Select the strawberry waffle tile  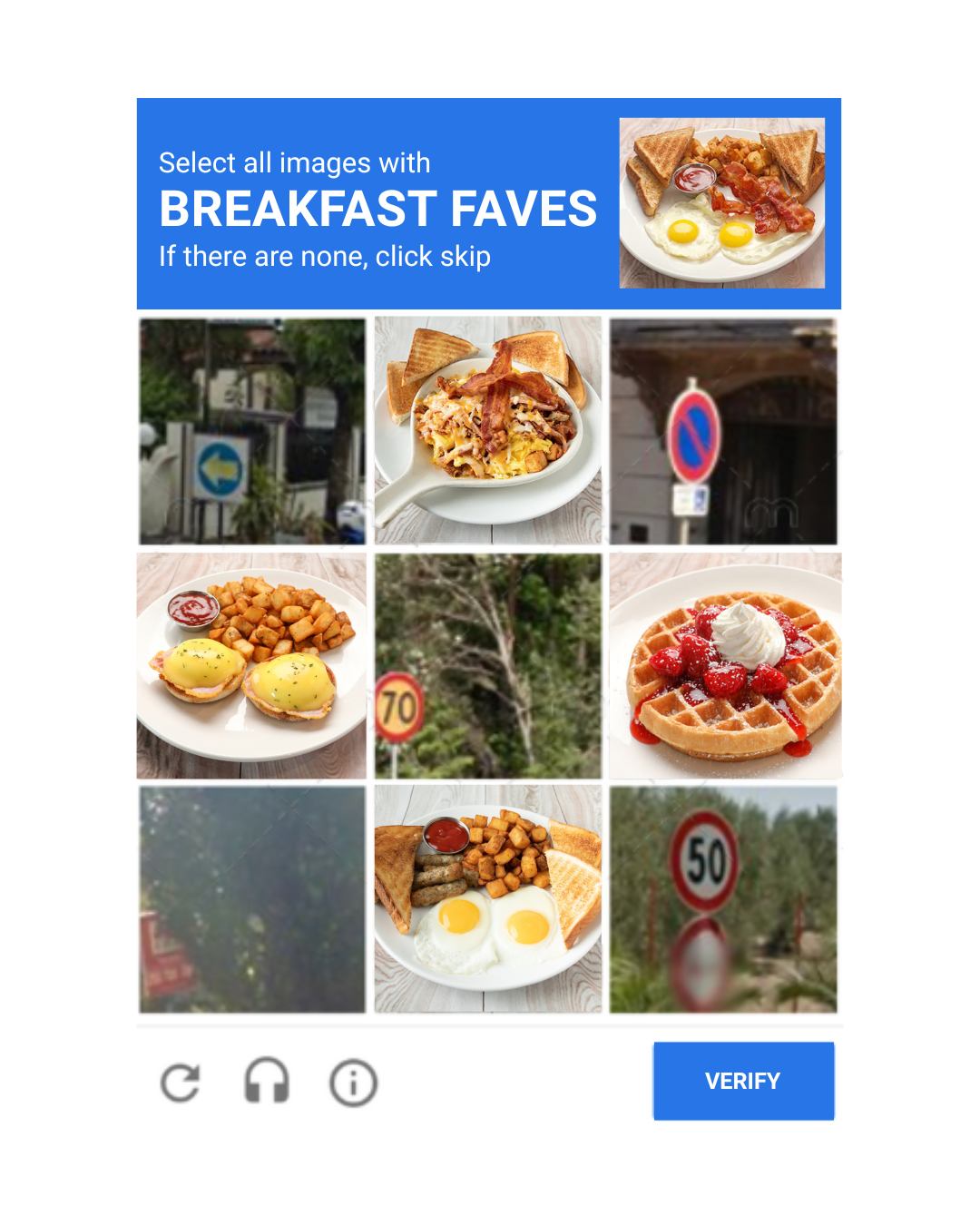point(724,666)
